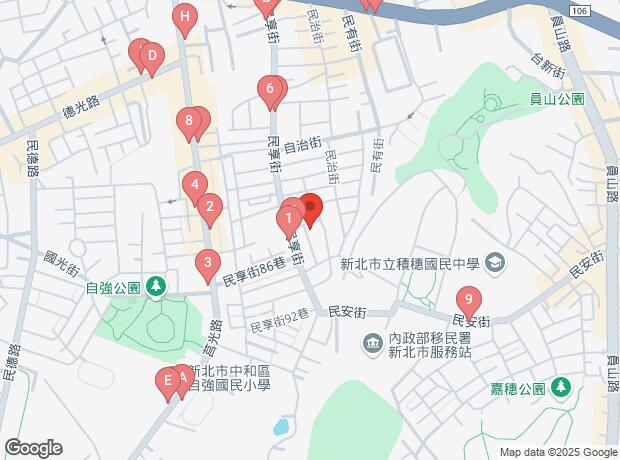Tap the red center location pin
The height and width of the screenshot is (460, 620).
(x=311, y=210)
